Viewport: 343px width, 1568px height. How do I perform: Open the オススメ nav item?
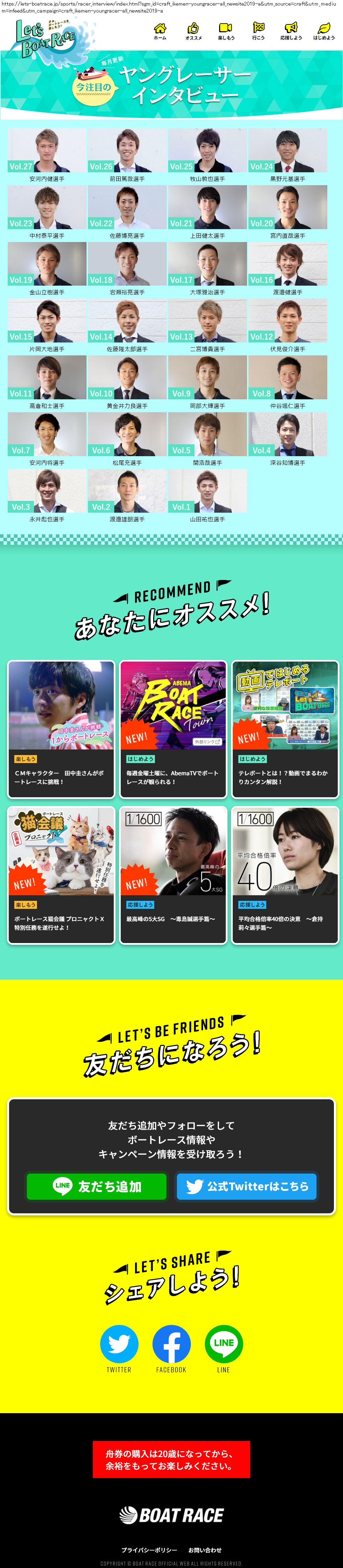pyautogui.click(x=193, y=31)
